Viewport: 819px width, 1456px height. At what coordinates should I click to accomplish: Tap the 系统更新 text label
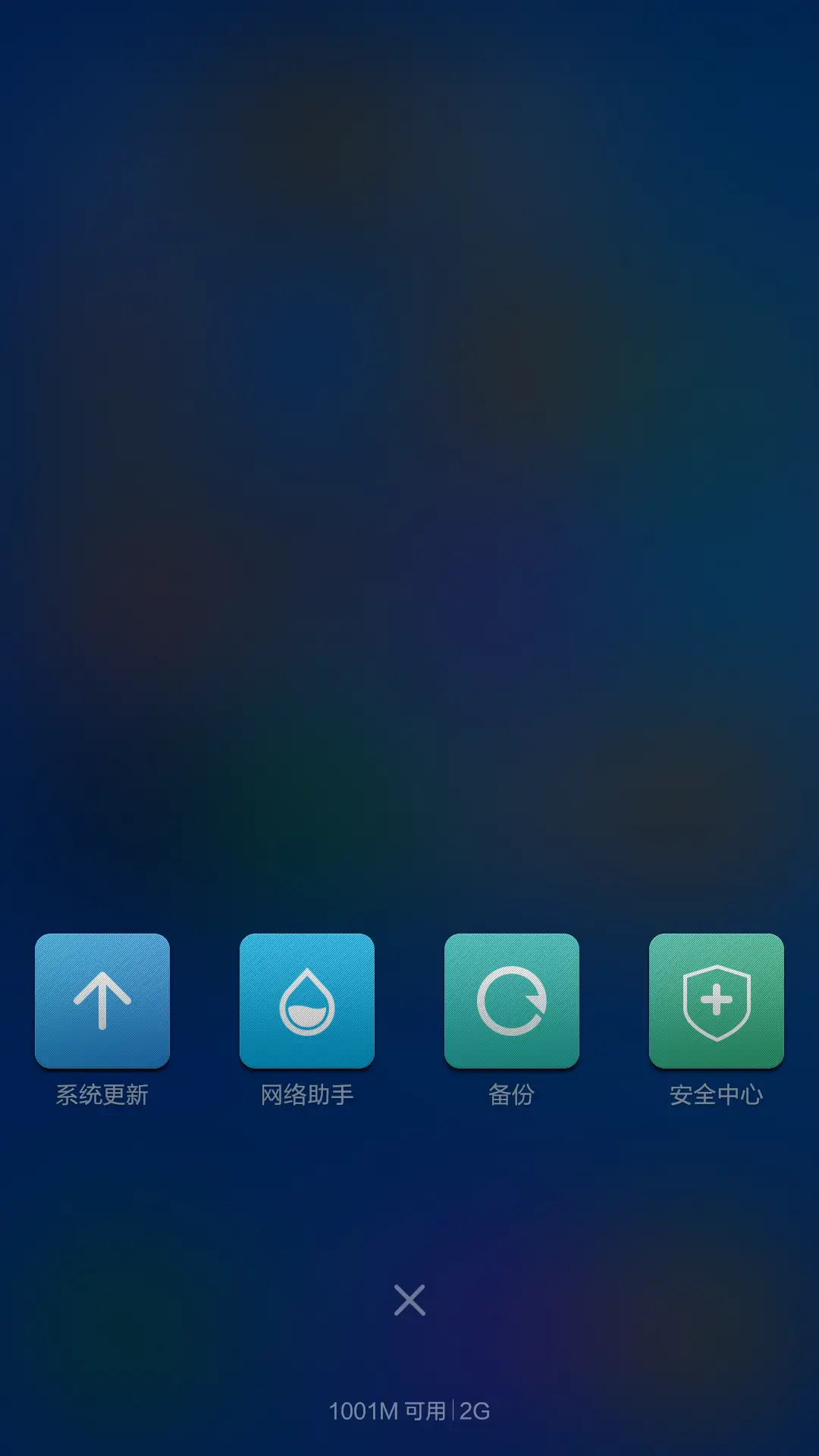coord(102,1093)
